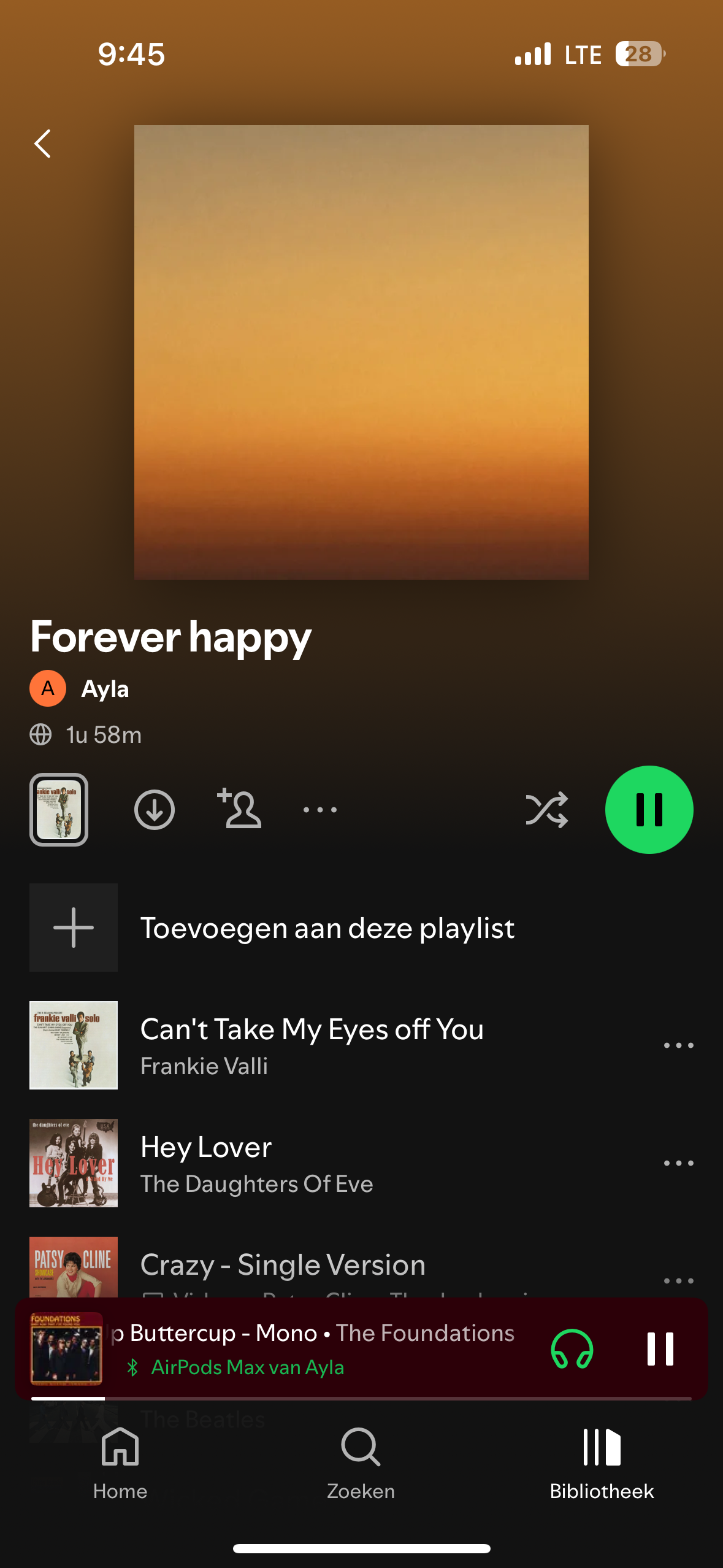Open the playlist preview thumbnail button
723x1568 pixels.
pos(59,810)
